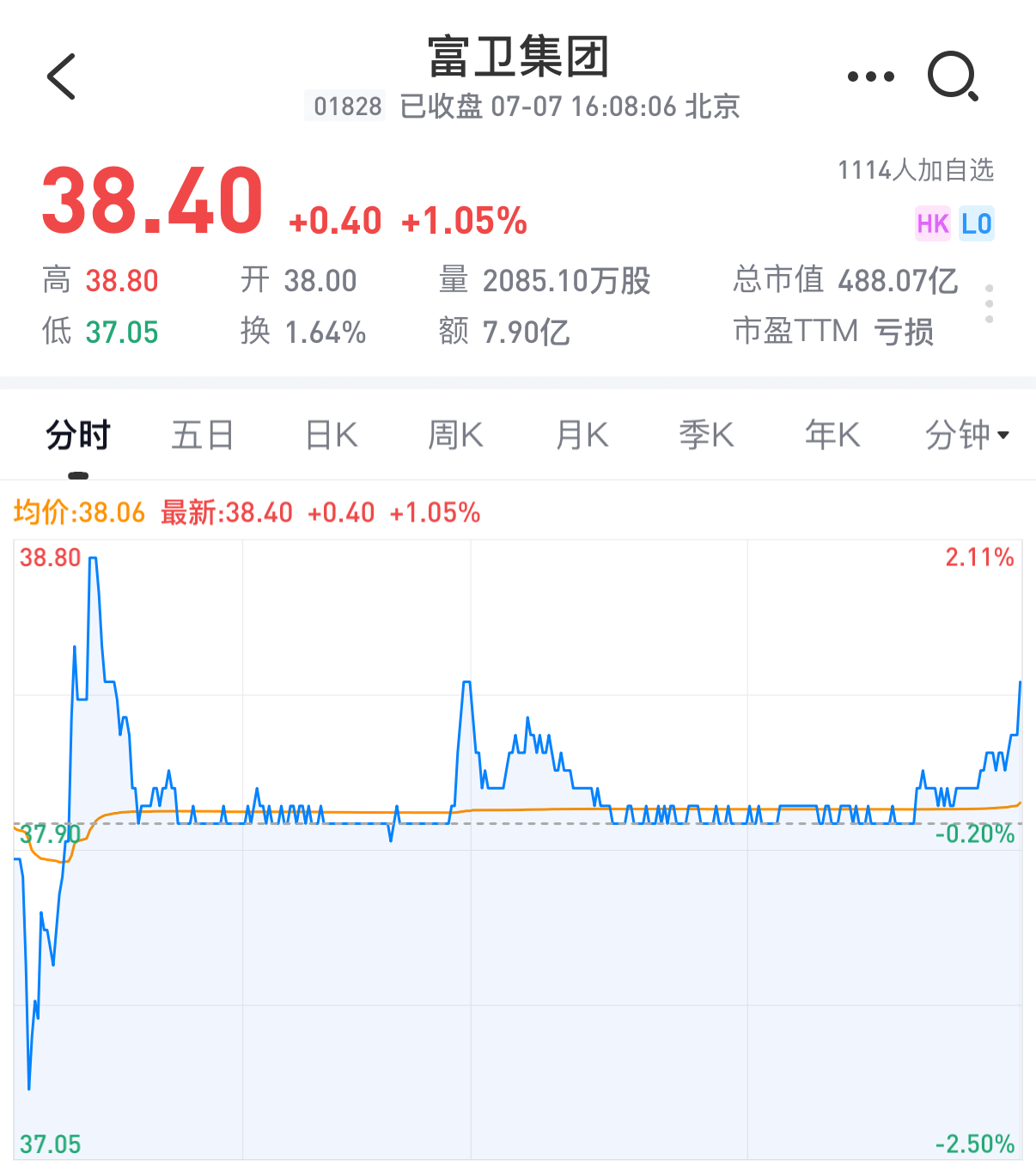The image size is (1036, 1166).
Task: Open the three-dot overflow menu
Action: tap(870, 76)
